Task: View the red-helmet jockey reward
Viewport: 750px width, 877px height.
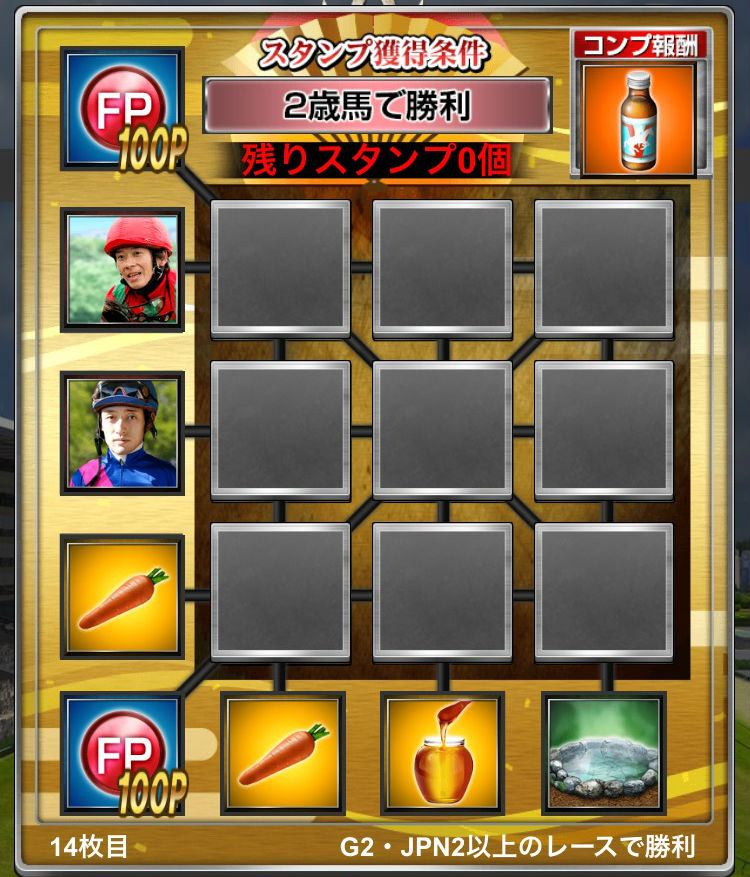Action: tap(123, 269)
